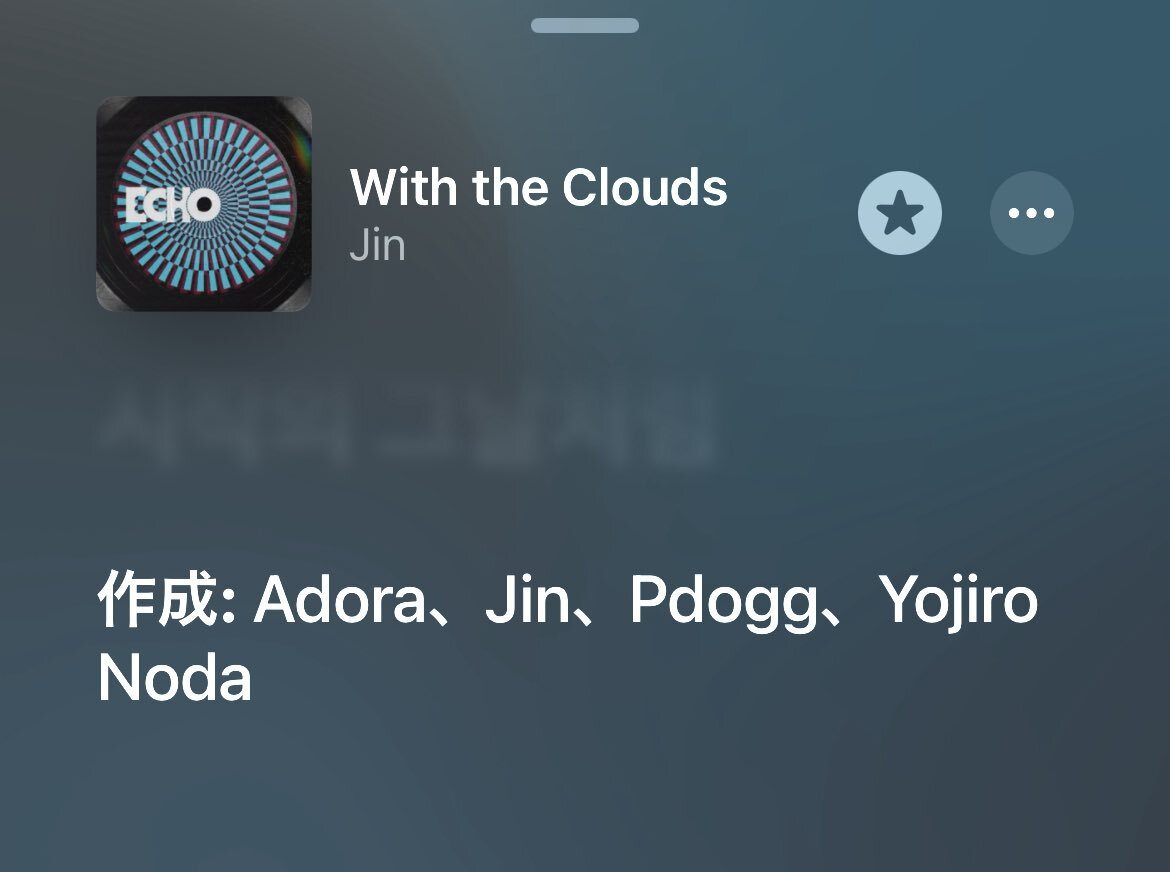The image size is (1170, 872).
Task: Tap the ECHO album artwork
Action: tap(204, 204)
